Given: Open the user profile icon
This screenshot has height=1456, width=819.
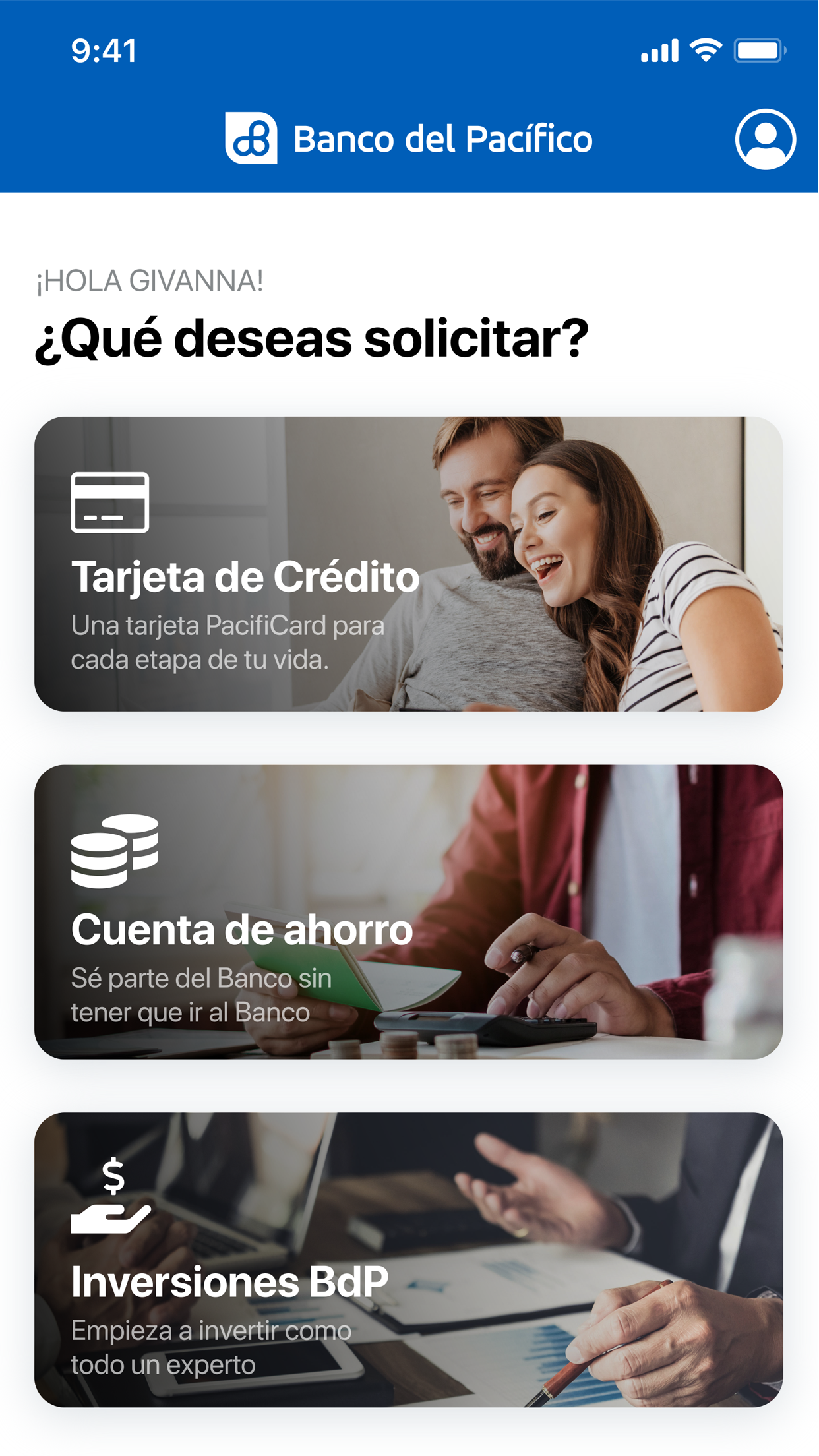Looking at the screenshot, I should pyautogui.click(x=765, y=139).
